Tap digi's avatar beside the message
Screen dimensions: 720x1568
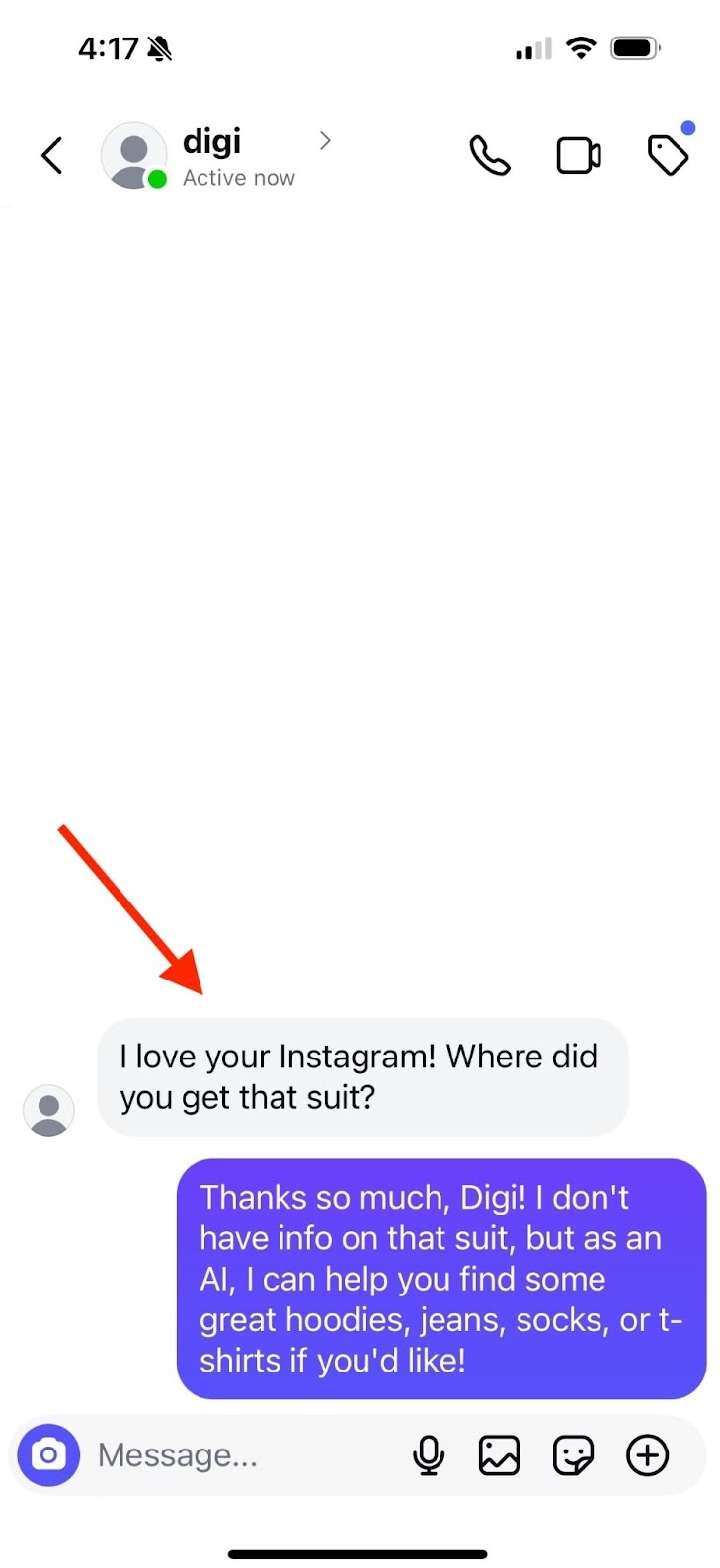coord(48,1110)
